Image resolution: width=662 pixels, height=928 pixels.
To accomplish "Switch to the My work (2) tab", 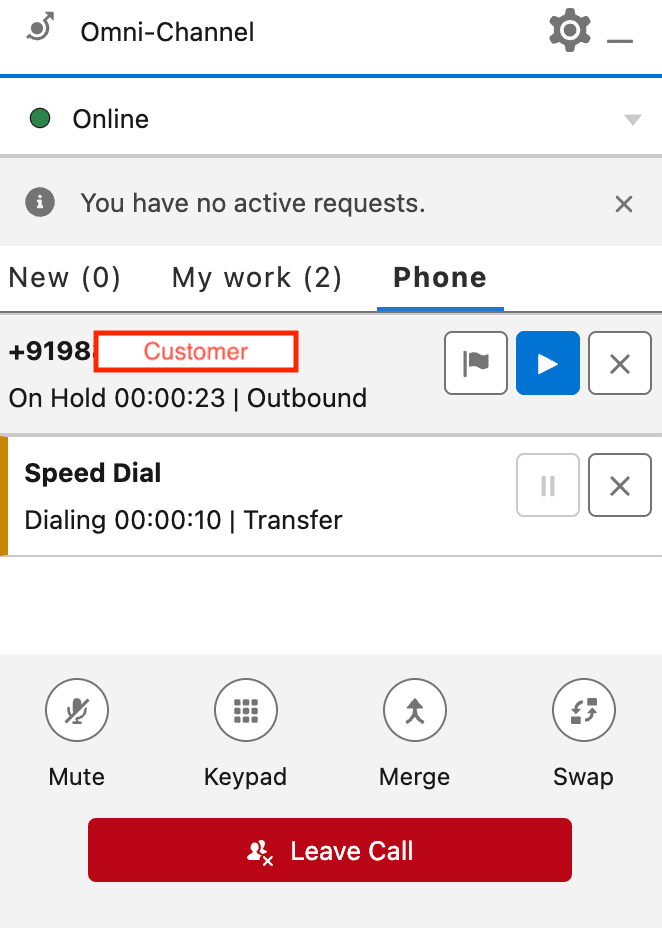I will point(257,278).
